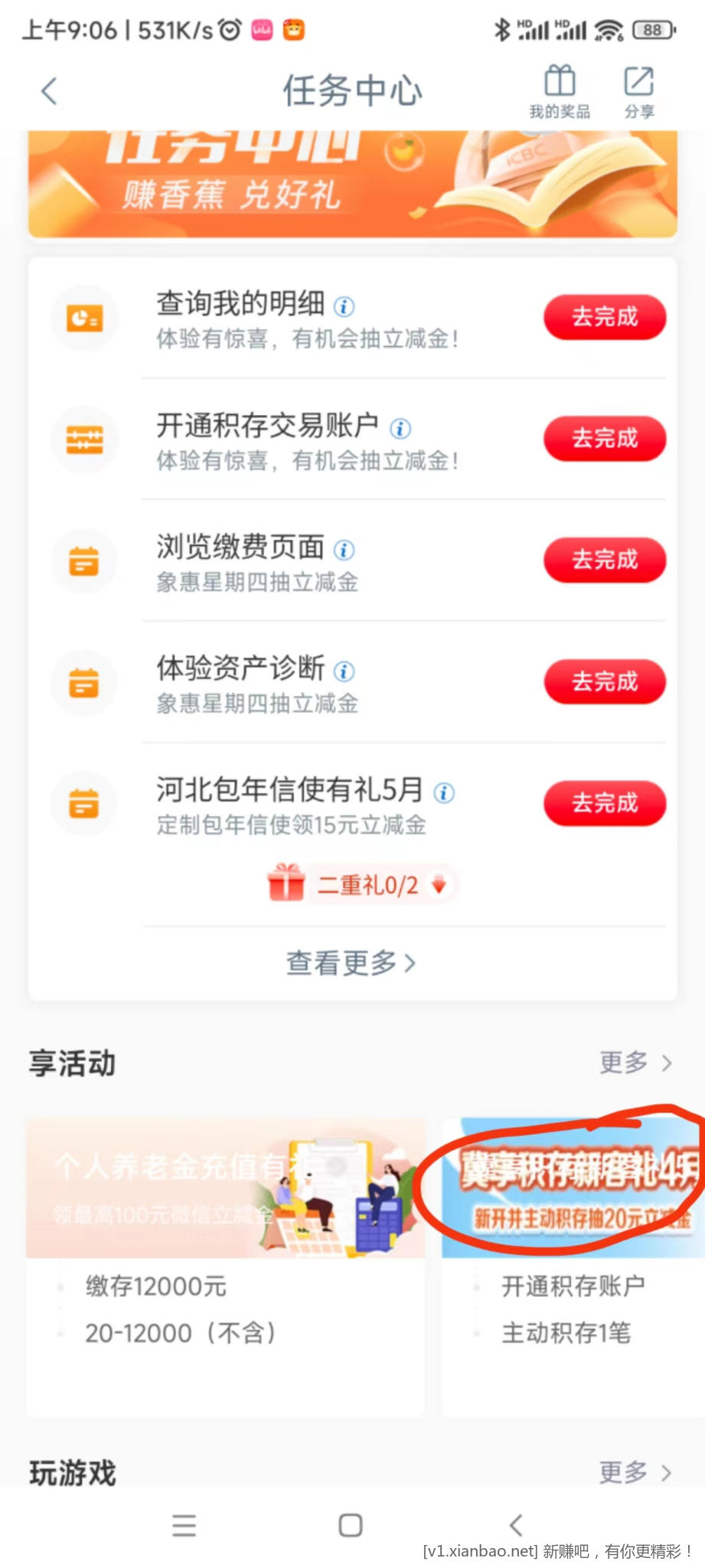Expand the 二重礼0/2 reward details

click(439, 885)
